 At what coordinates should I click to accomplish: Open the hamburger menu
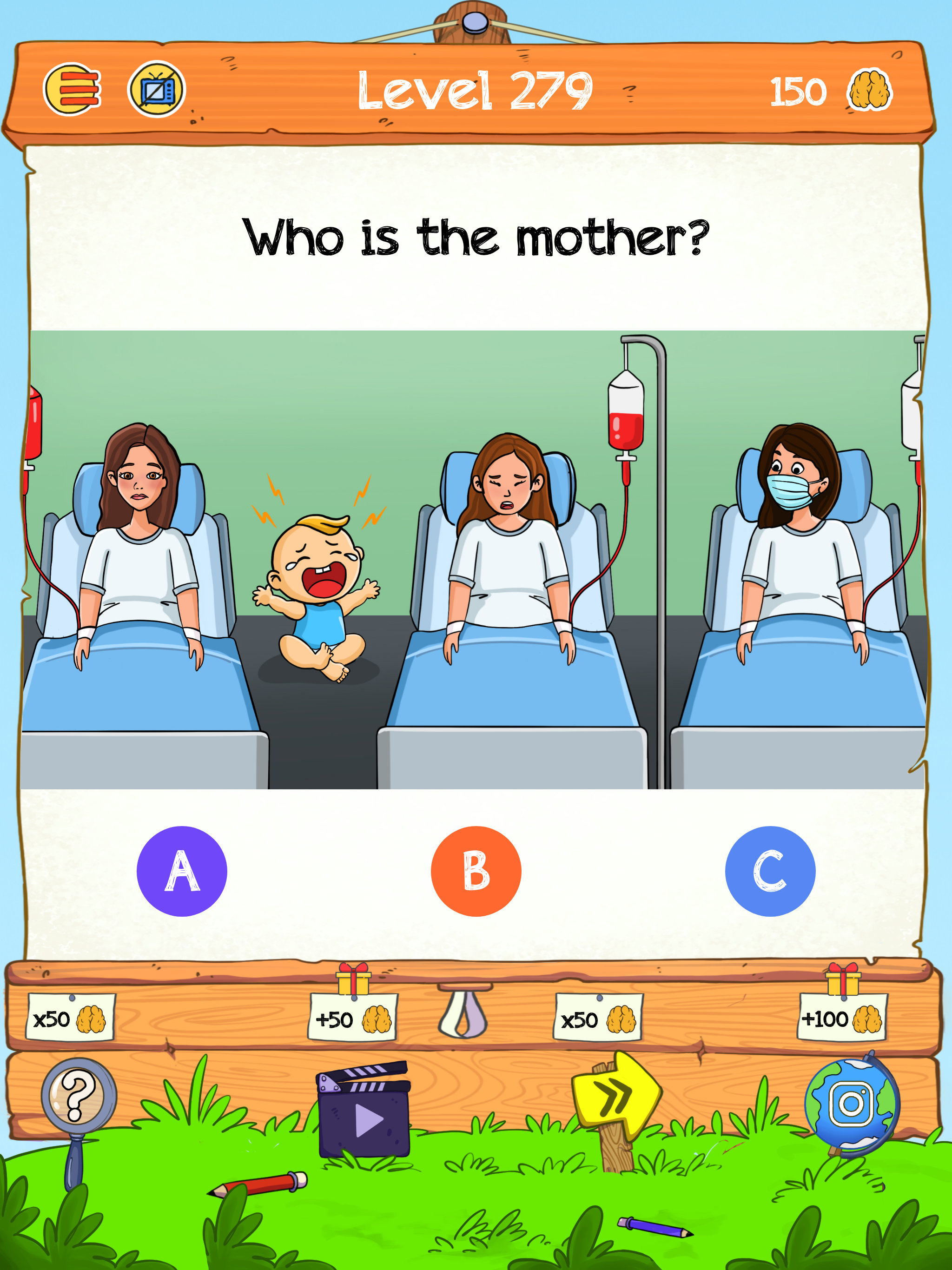coord(73,90)
